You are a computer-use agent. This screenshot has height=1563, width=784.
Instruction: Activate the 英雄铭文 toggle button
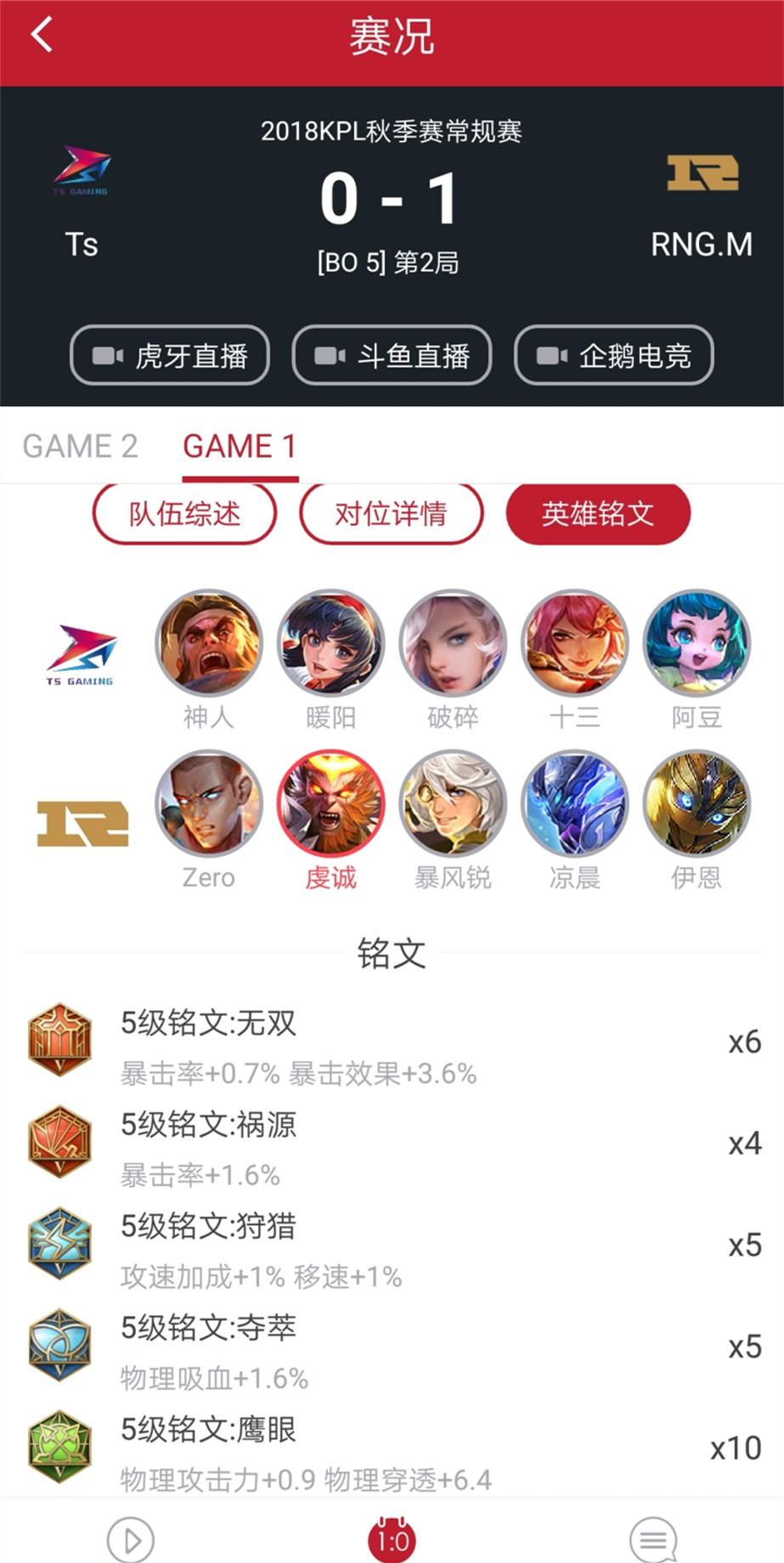click(597, 512)
